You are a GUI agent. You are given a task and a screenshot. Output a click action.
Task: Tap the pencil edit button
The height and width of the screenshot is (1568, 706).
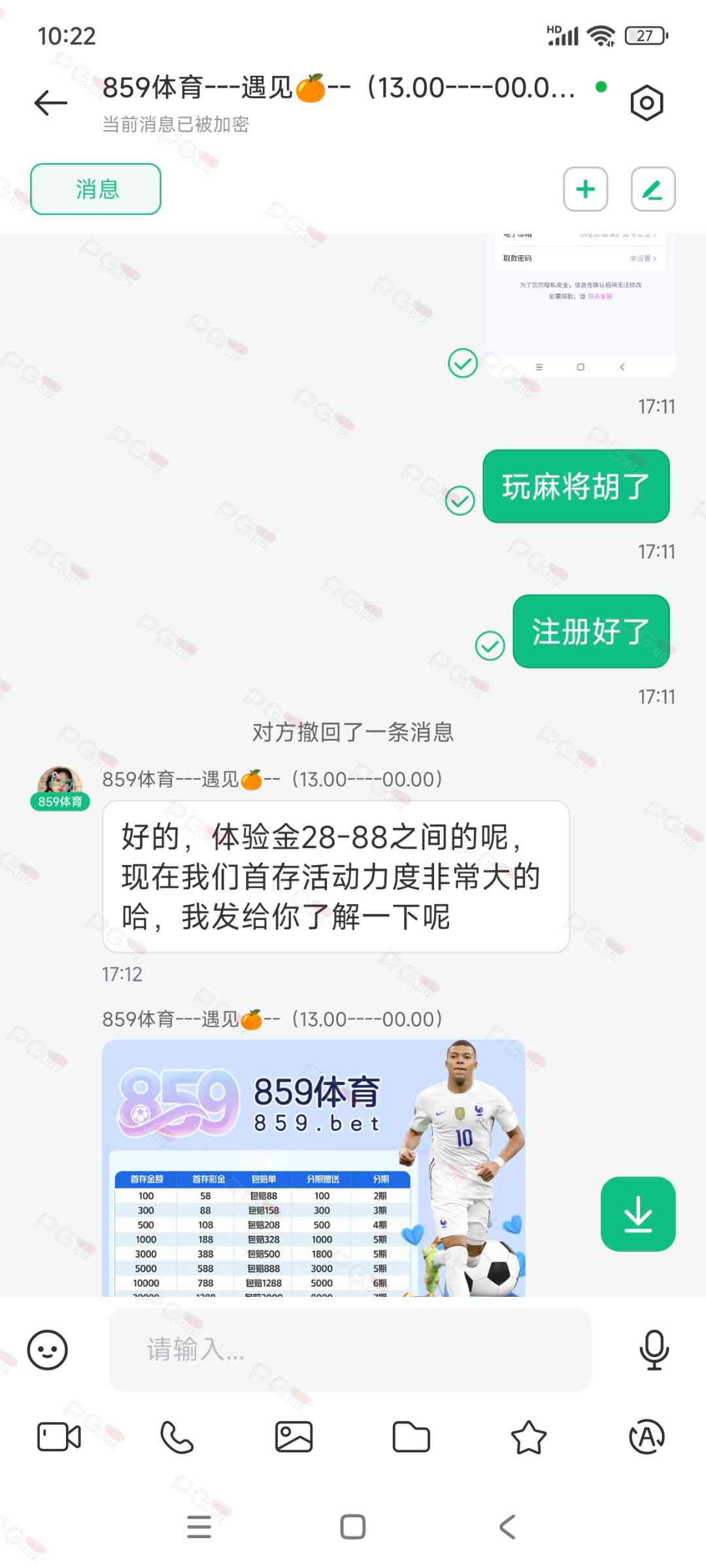(652, 189)
